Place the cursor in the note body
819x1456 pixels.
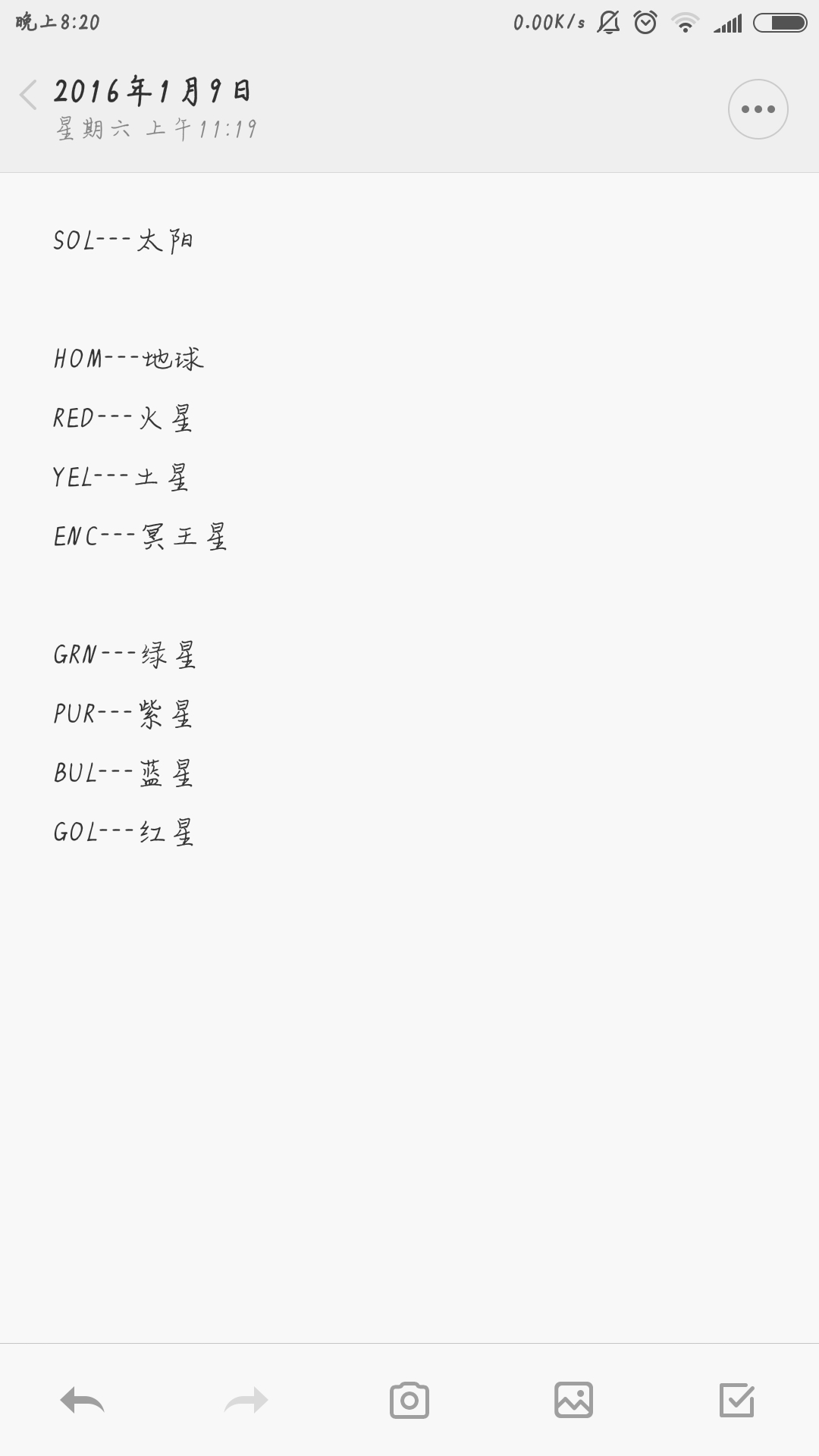pos(409,758)
